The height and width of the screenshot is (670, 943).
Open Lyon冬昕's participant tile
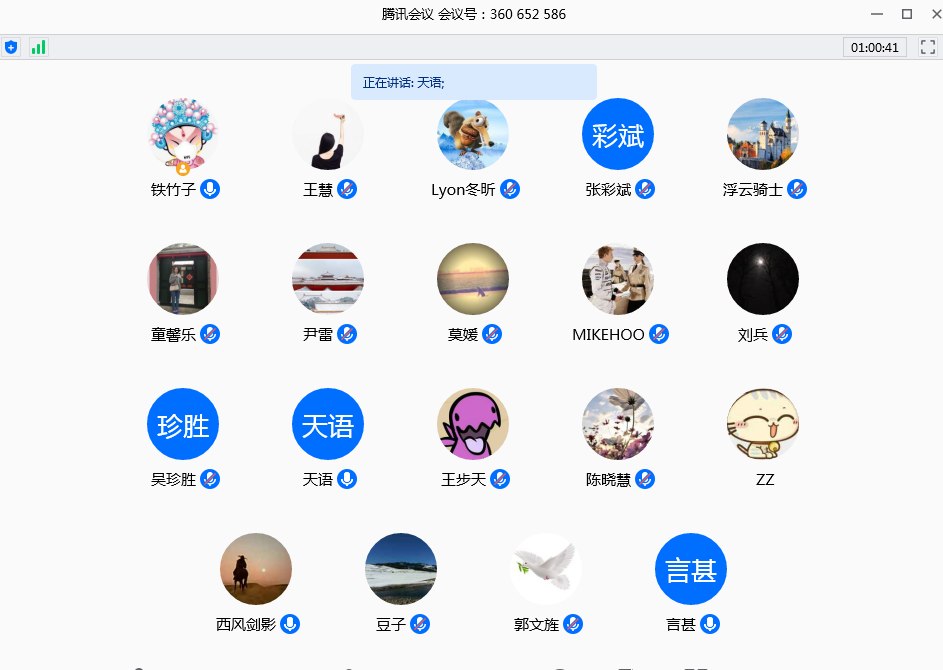click(473, 134)
